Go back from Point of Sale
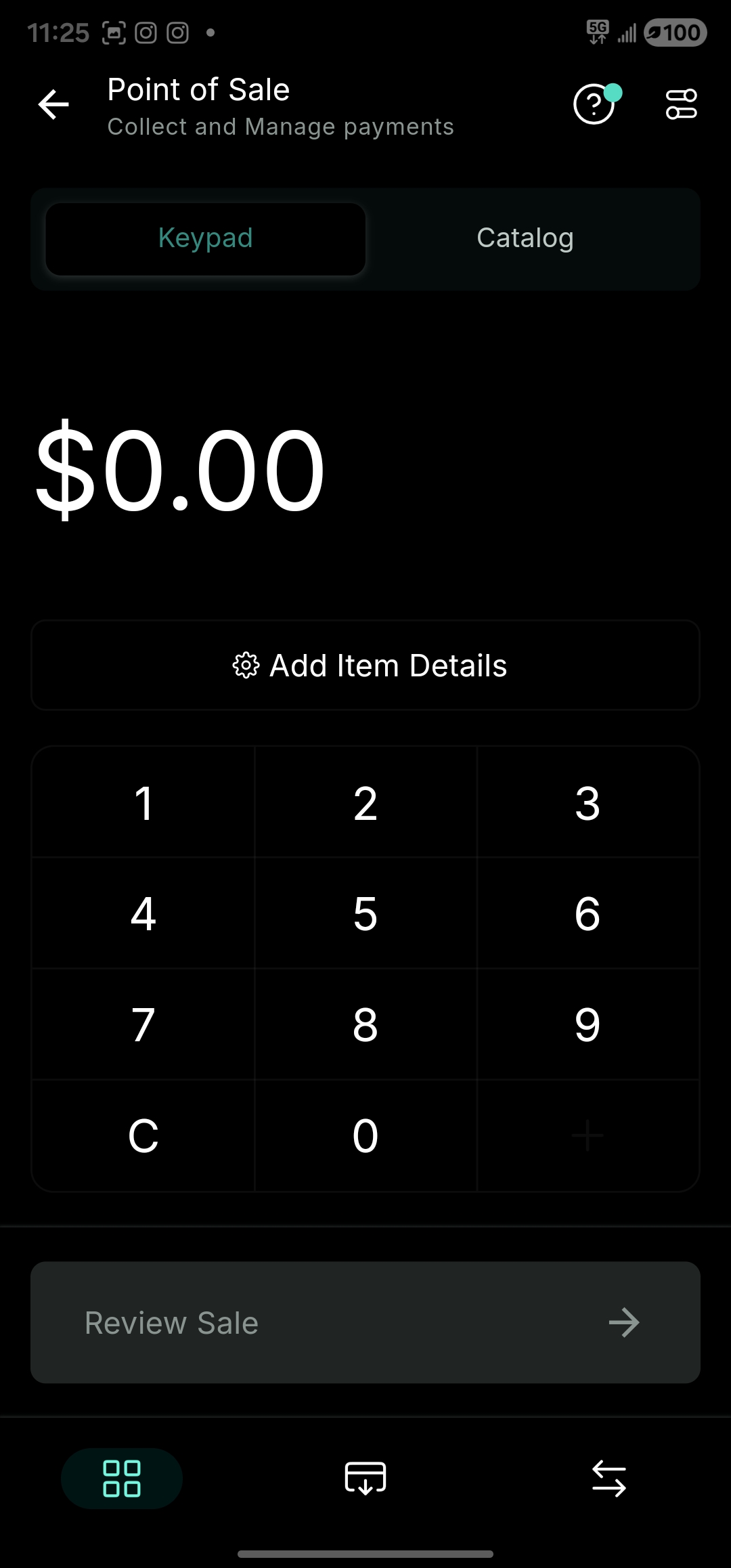Image resolution: width=731 pixels, height=1568 pixels. click(54, 105)
